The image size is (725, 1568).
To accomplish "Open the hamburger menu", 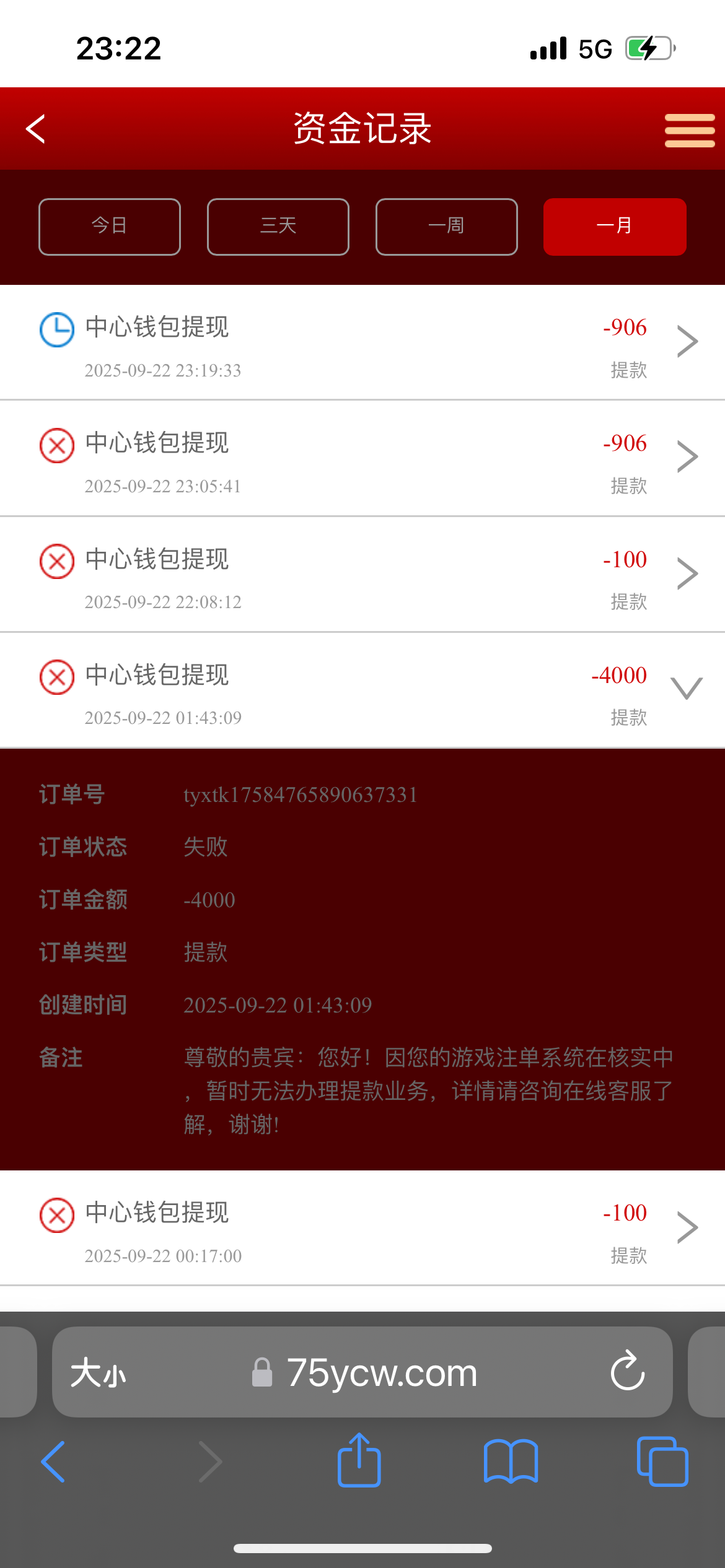I will click(689, 130).
